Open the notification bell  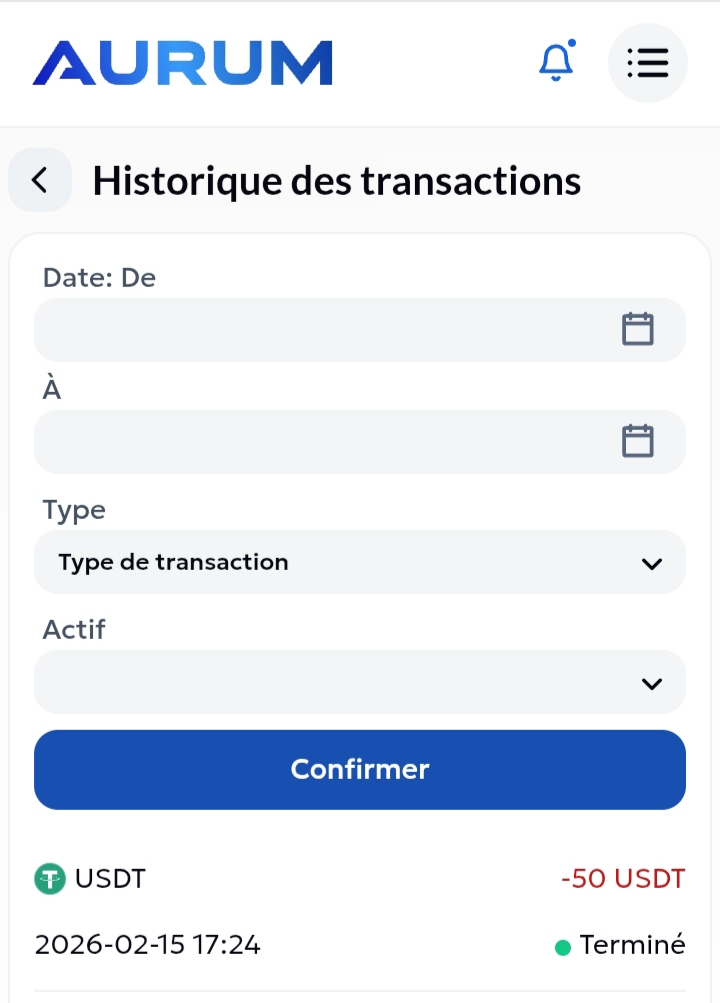tap(555, 63)
